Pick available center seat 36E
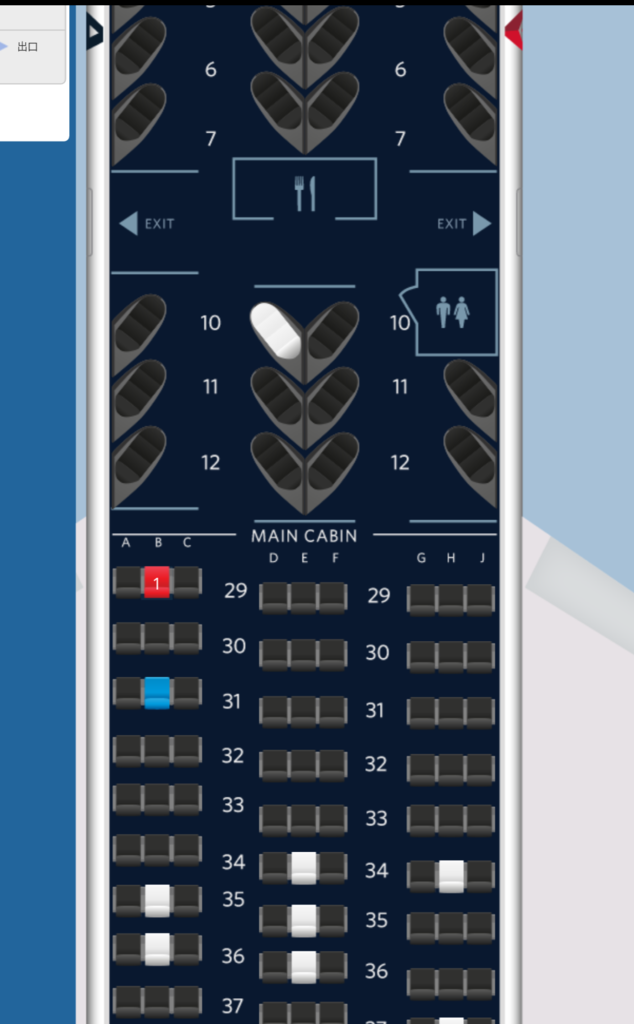Image resolution: width=634 pixels, height=1024 pixels. 304,967
